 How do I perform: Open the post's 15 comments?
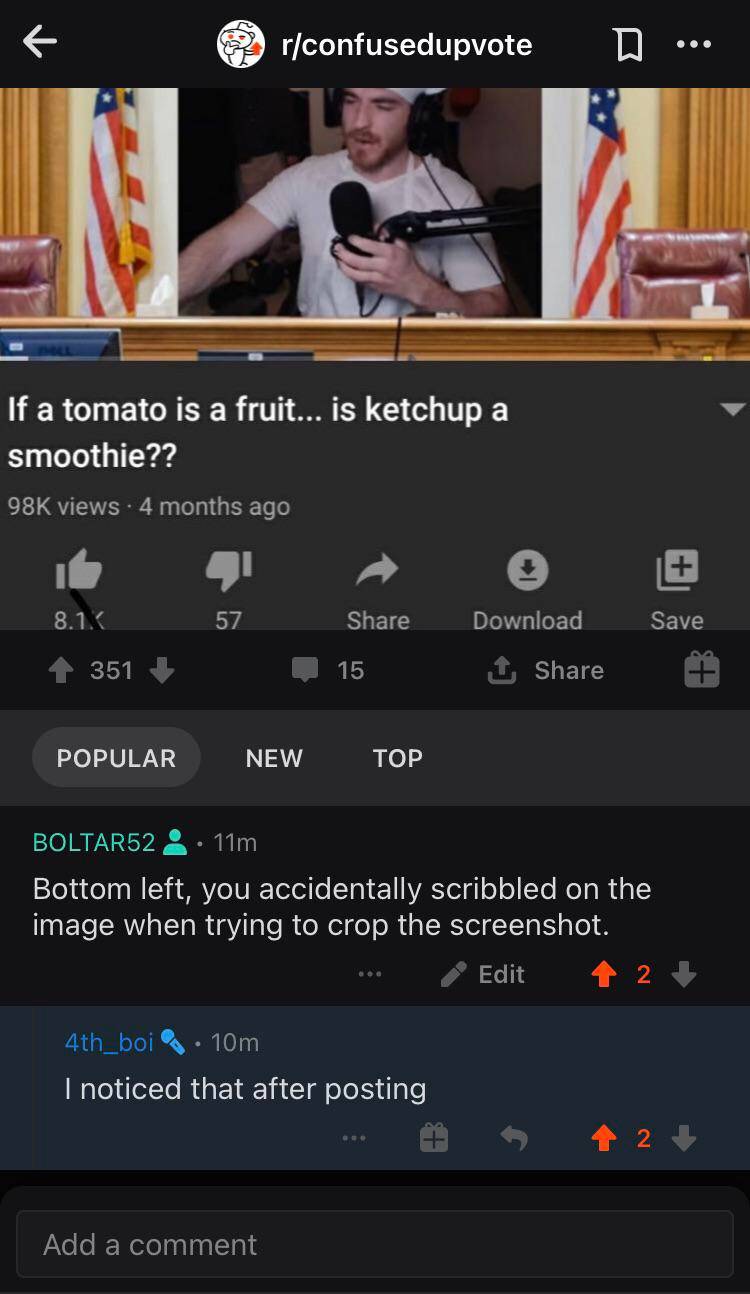pyautogui.click(x=328, y=670)
